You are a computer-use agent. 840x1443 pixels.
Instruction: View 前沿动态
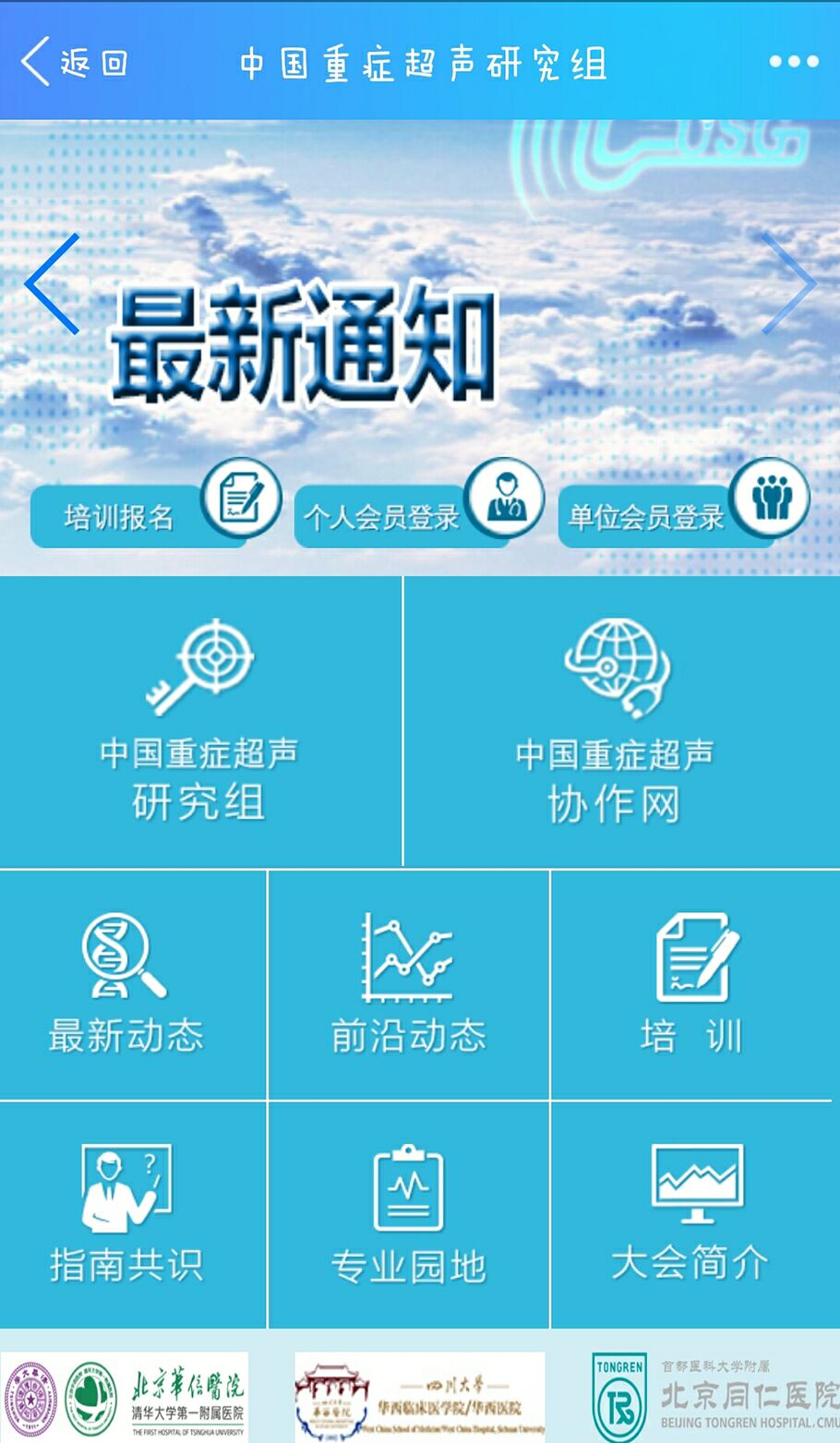coord(408,985)
